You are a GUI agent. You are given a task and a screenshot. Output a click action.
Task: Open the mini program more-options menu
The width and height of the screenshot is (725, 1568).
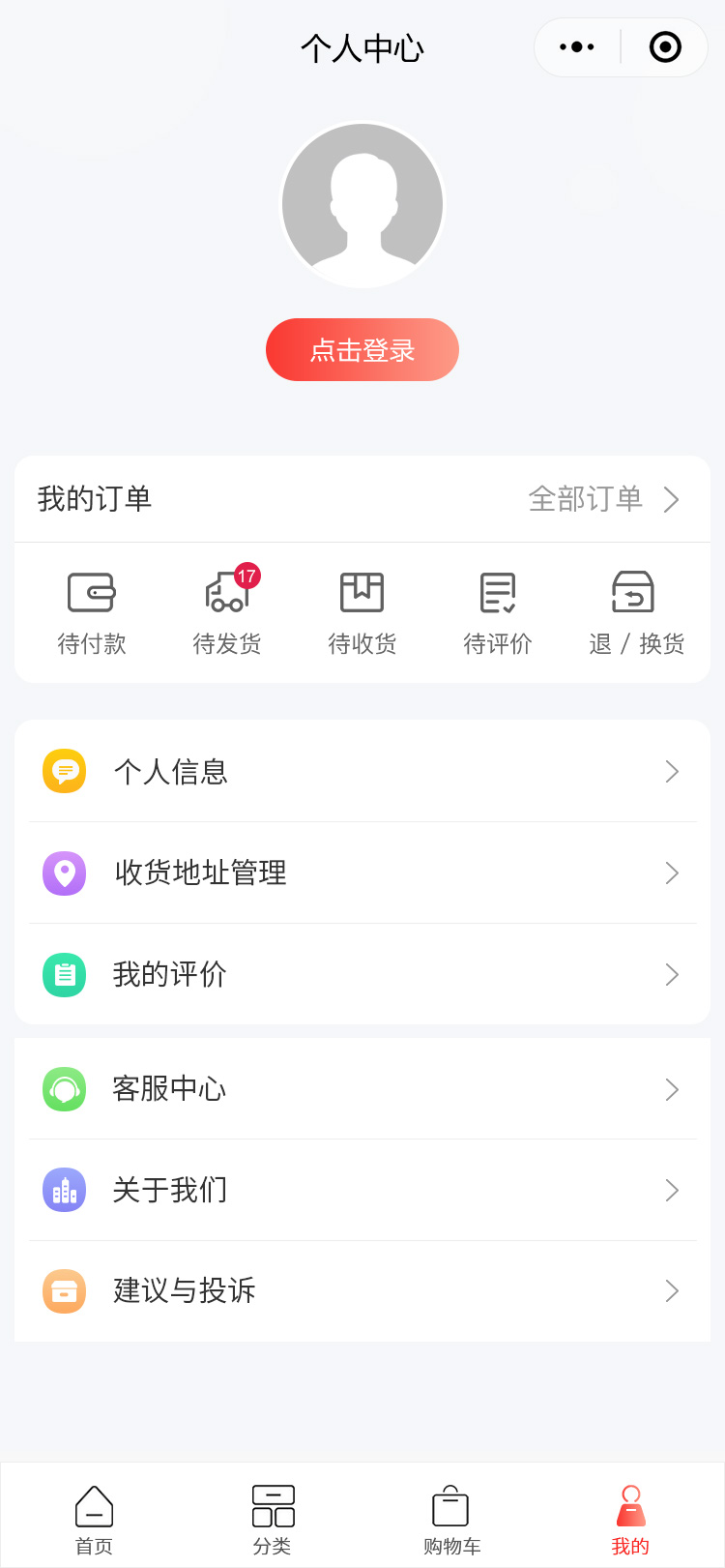coord(577,47)
